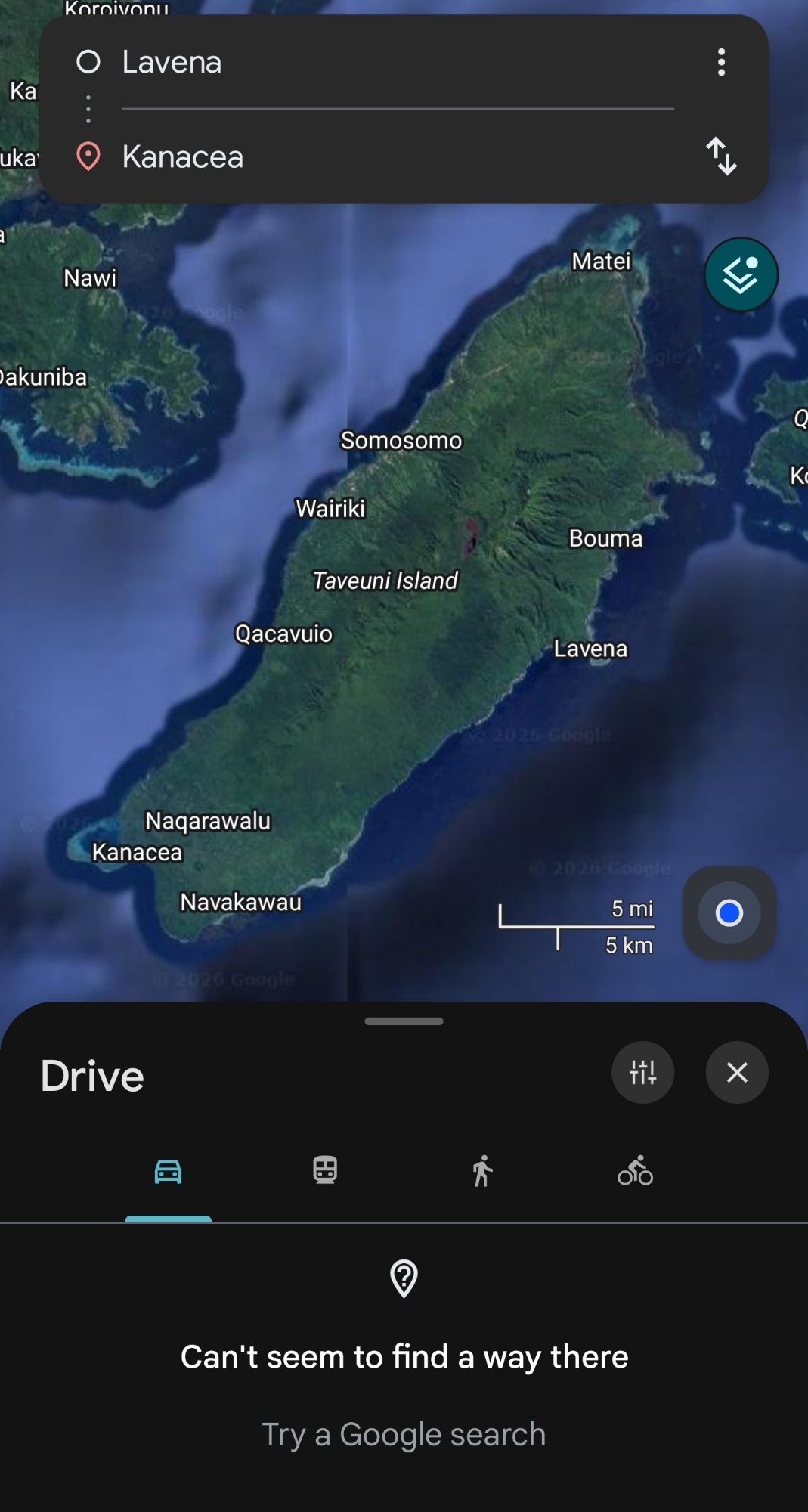Open the overflow menu in directions box
Image resolution: width=808 pixels, height=1512 pixels.
pyautogui.click(x=721, y=62)
